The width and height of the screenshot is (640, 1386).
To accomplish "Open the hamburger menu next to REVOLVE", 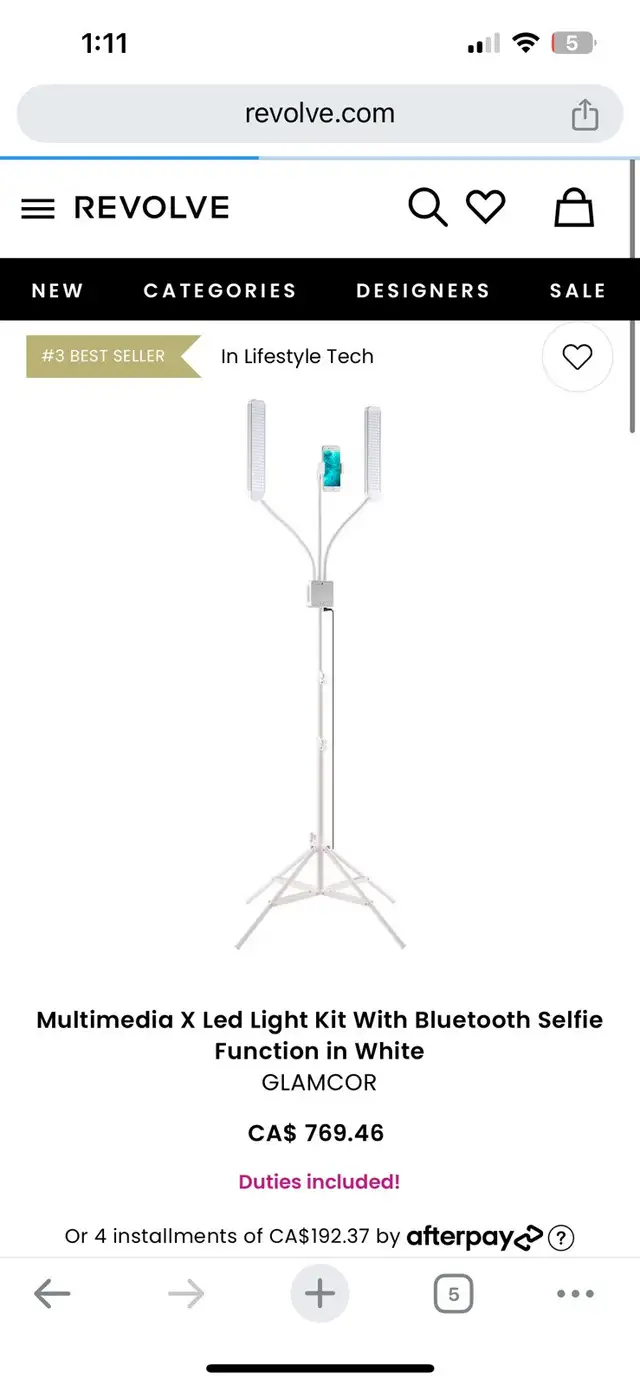I will click(38, 208).
